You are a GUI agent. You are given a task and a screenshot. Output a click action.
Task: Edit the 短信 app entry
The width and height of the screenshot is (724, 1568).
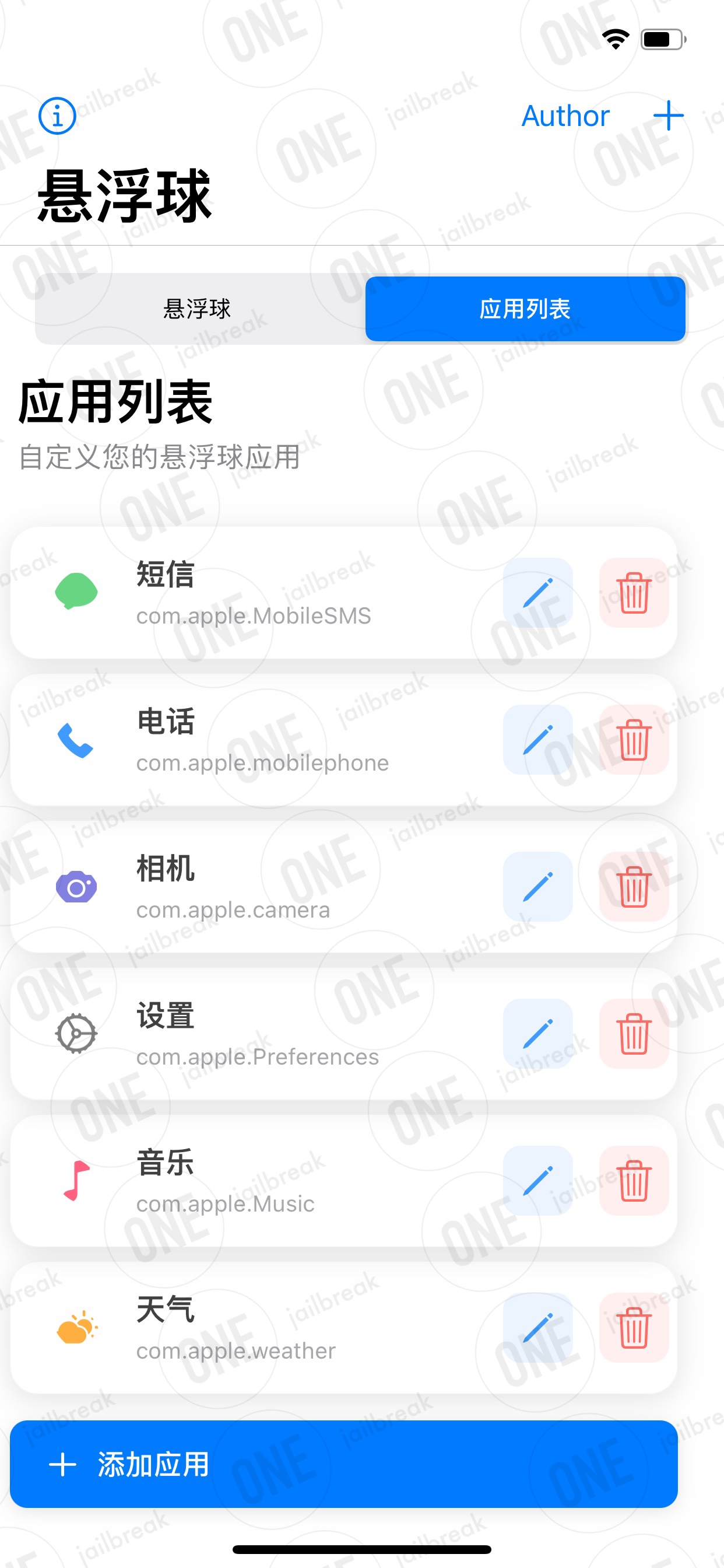coord(538,592)
